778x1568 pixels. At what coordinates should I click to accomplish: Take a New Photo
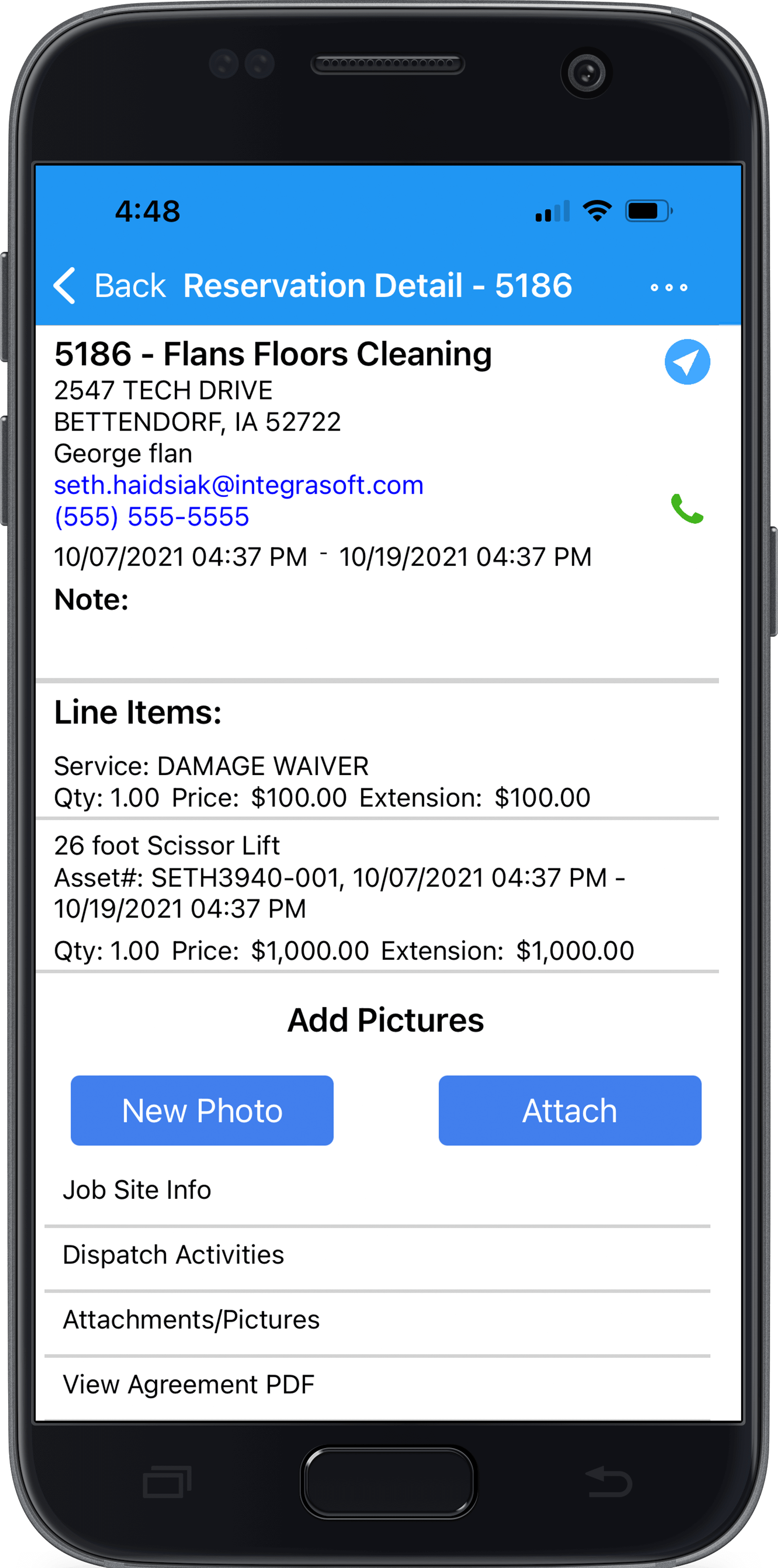coord(202,1110)
